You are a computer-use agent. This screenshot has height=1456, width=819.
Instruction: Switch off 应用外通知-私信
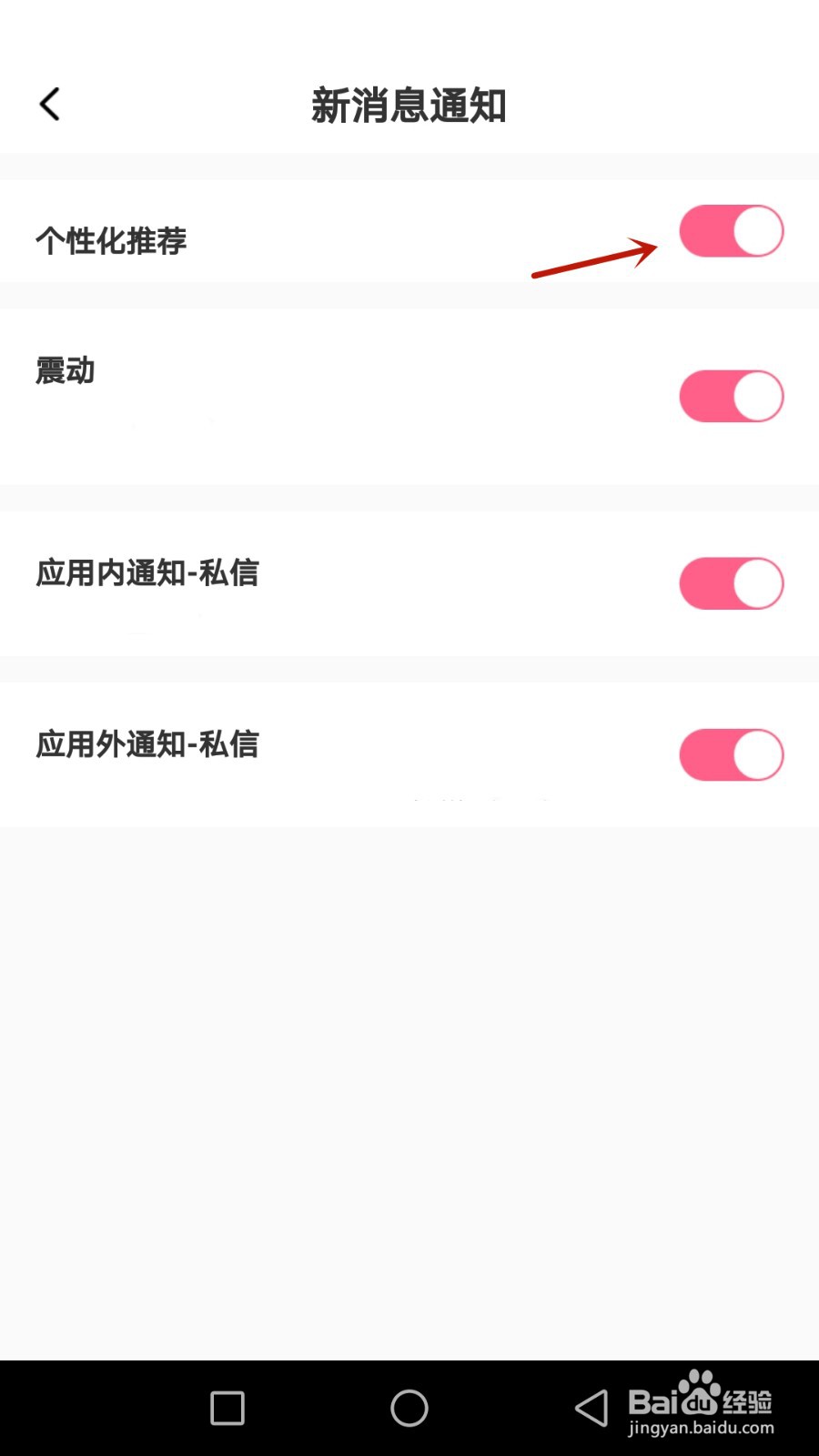(x=731, y=754)
